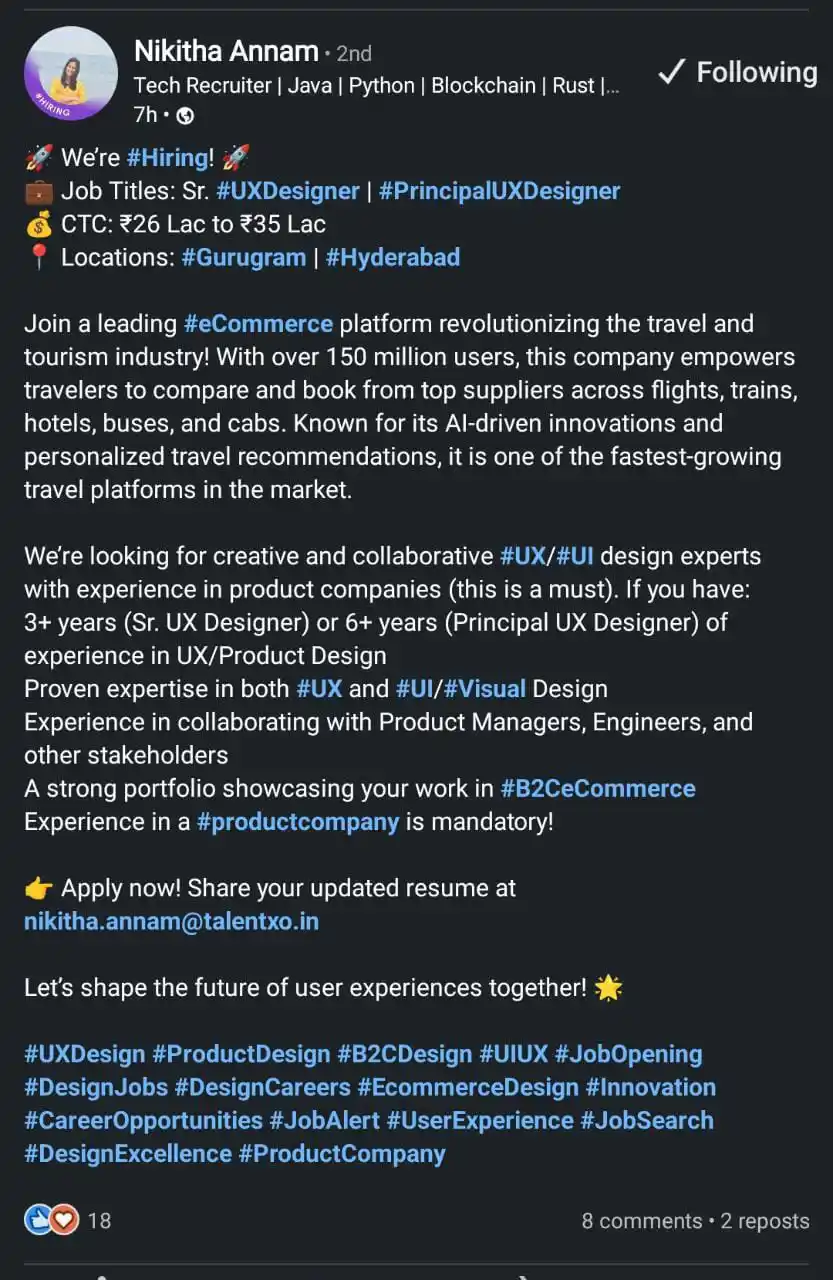Open the #productcompany hashtag
The image size is (833, 1280).
coord(298,822)
